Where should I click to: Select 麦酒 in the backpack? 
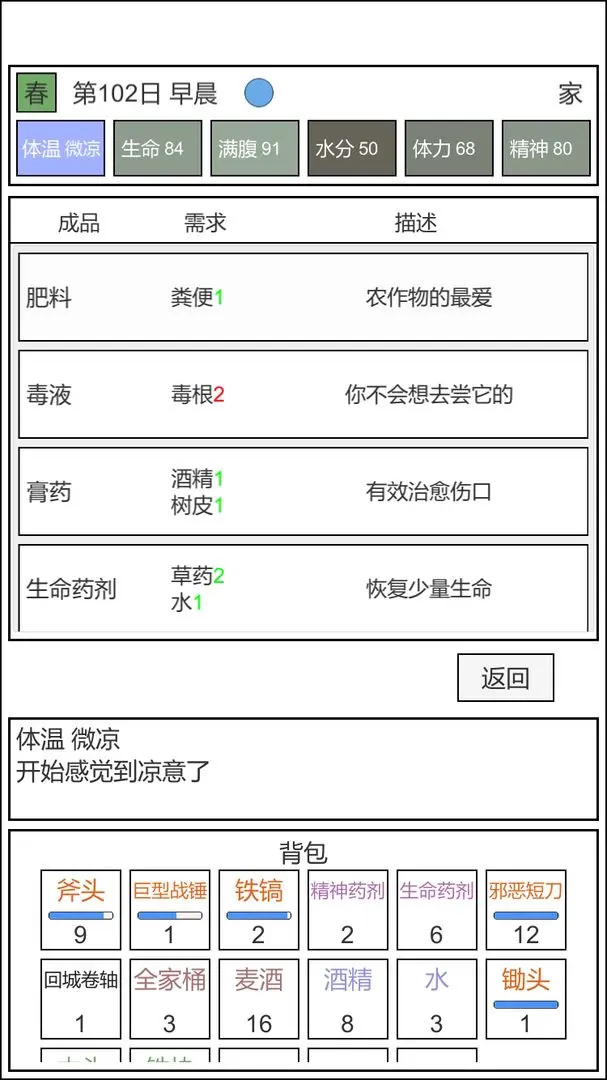(258, 998)
